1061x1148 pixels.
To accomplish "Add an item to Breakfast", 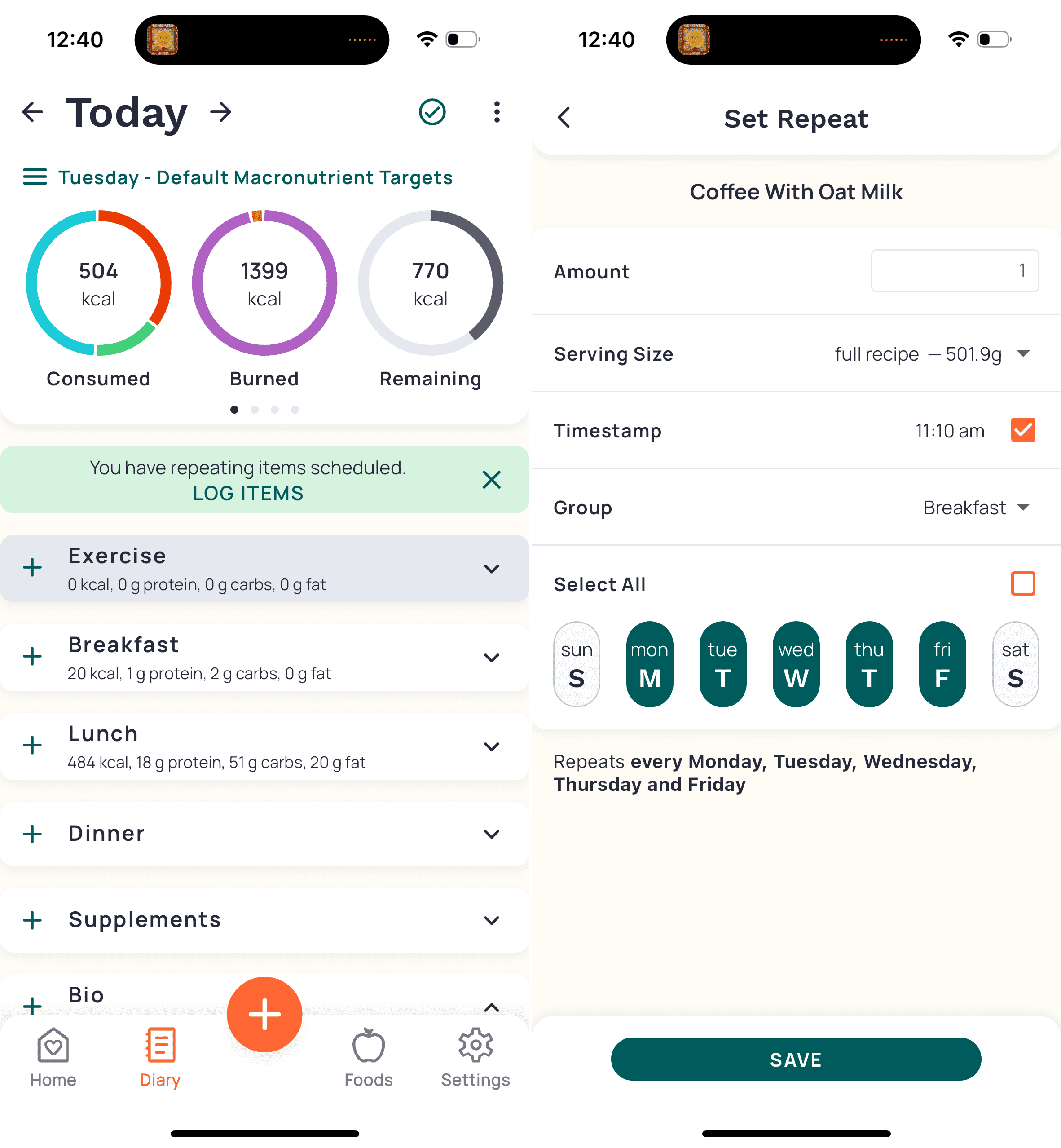I will coord(33,656).
